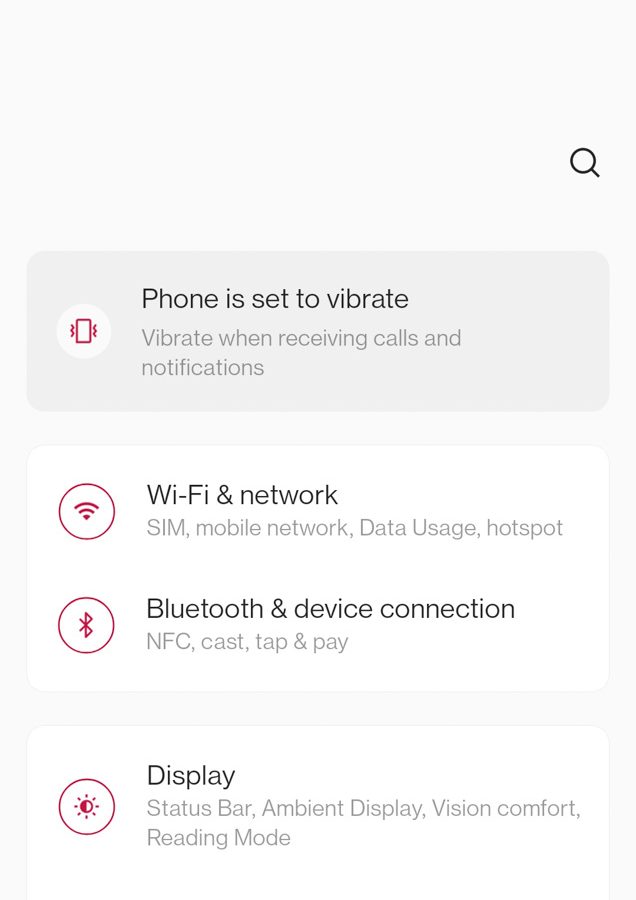
Task: Open Display settings
Action: click(317, 806)
